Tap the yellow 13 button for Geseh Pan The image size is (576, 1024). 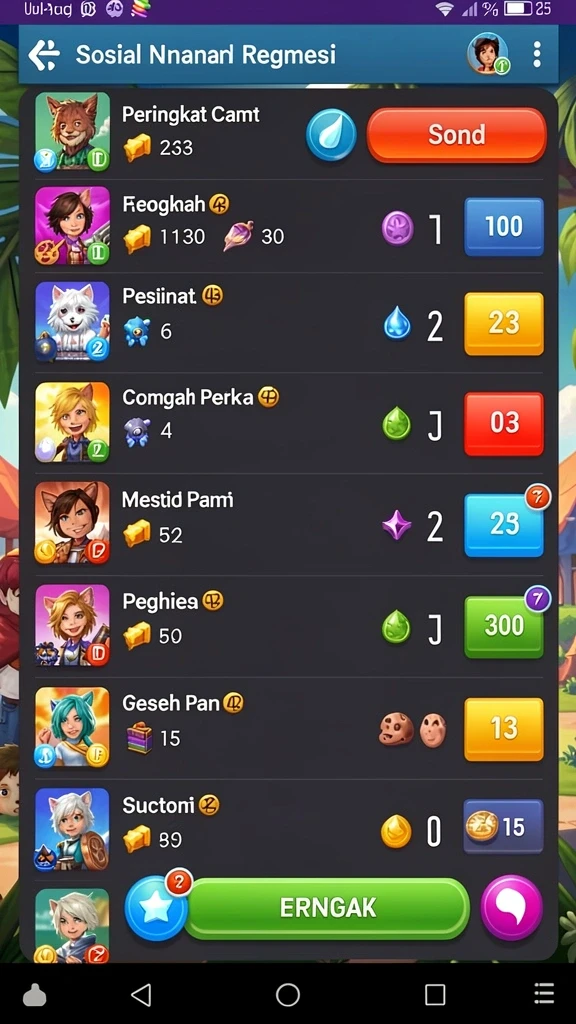(x=504, y=729)
